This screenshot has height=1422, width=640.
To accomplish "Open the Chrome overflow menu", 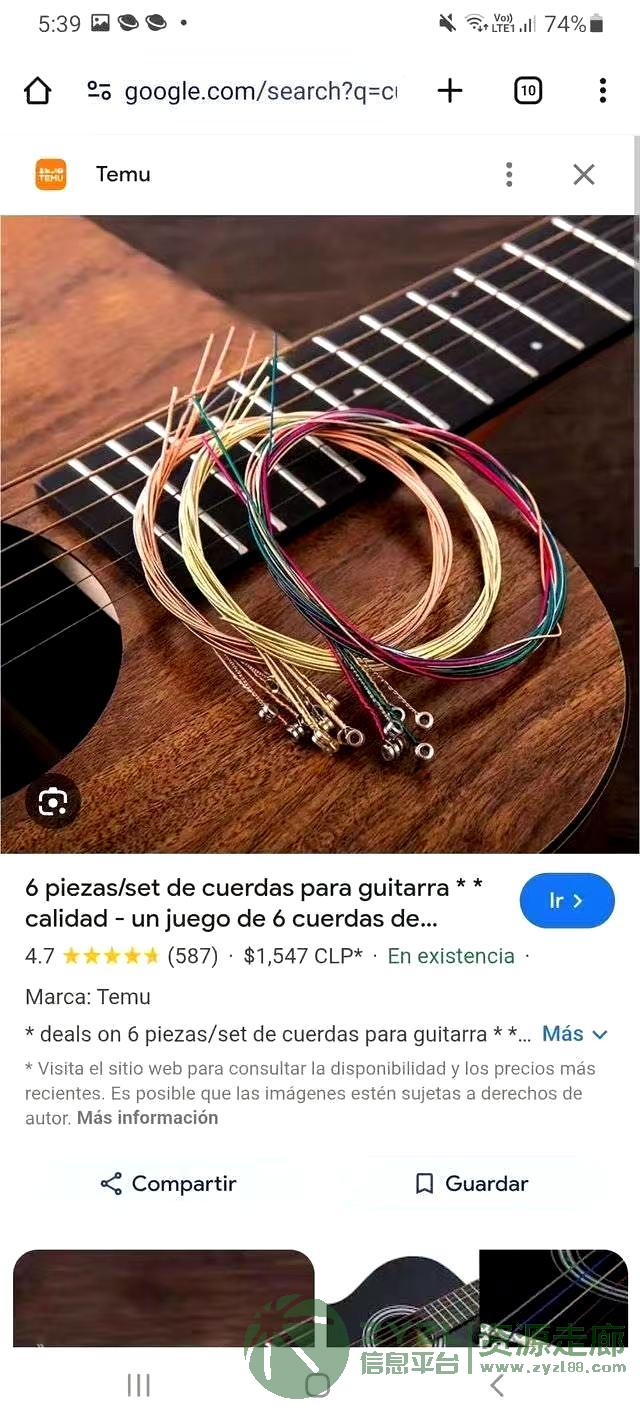I will (x=602, y=91).
